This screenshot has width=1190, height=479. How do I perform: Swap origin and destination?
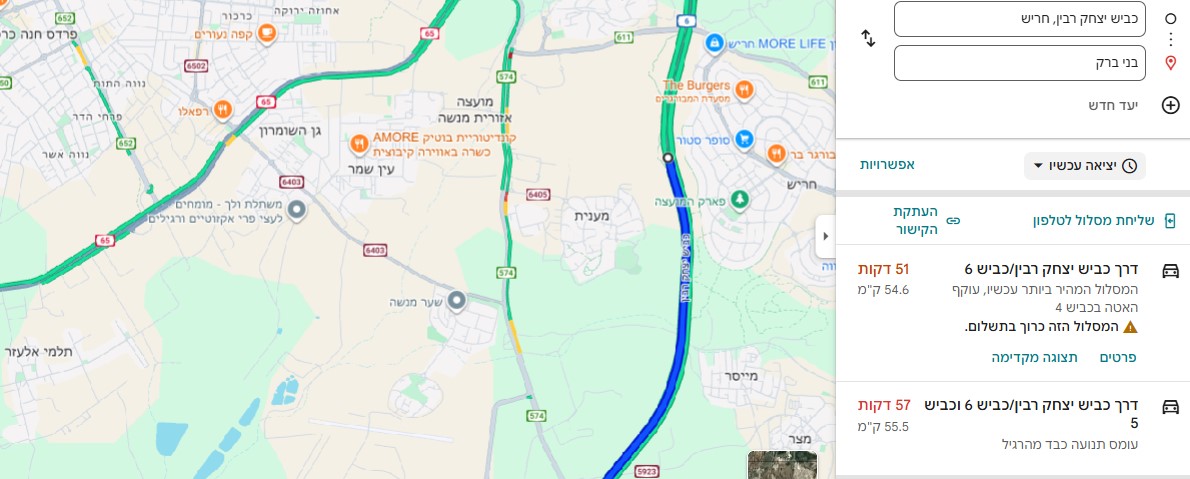868,39
